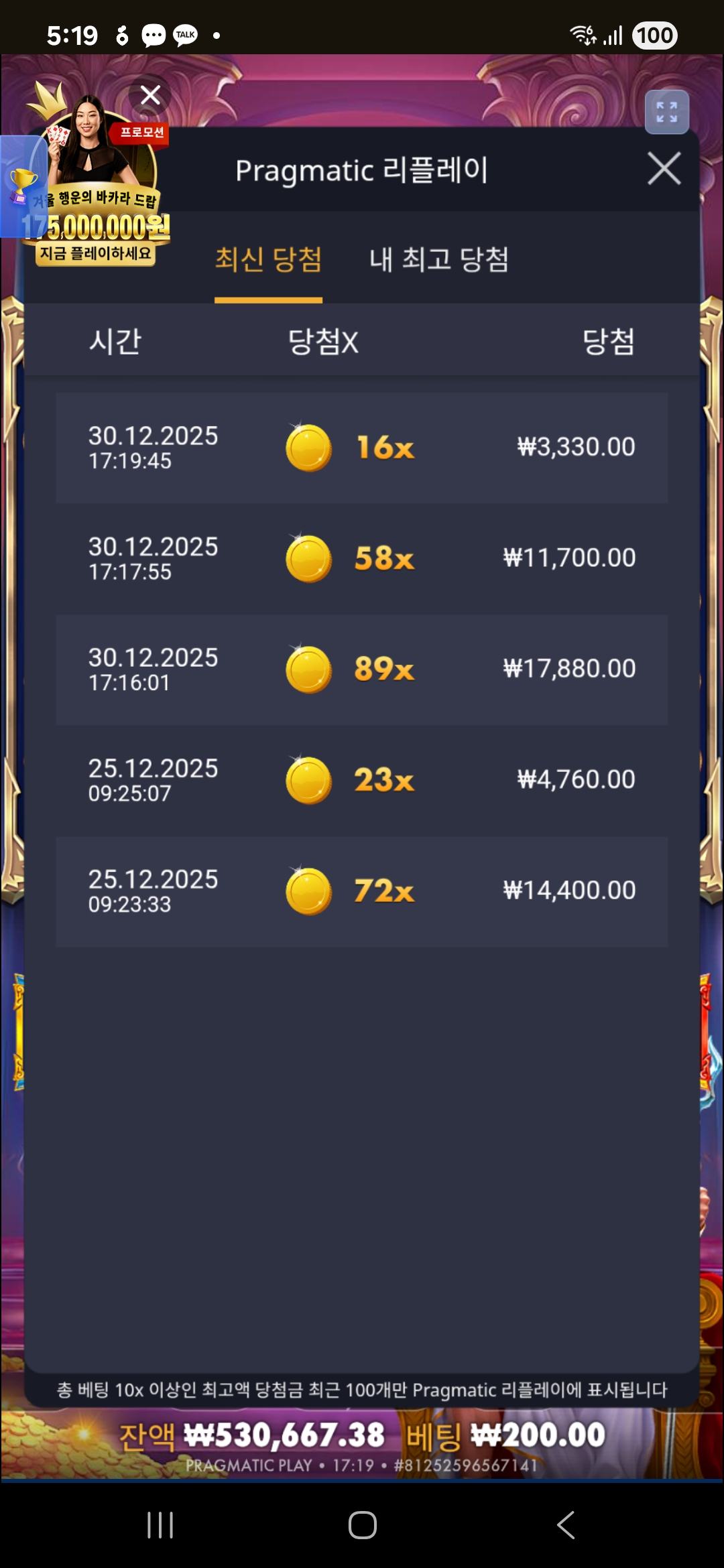Switch to the 내 최고 당첨 tab
724x1568 pixels.
pyautogui.click(x=439, y=260)
